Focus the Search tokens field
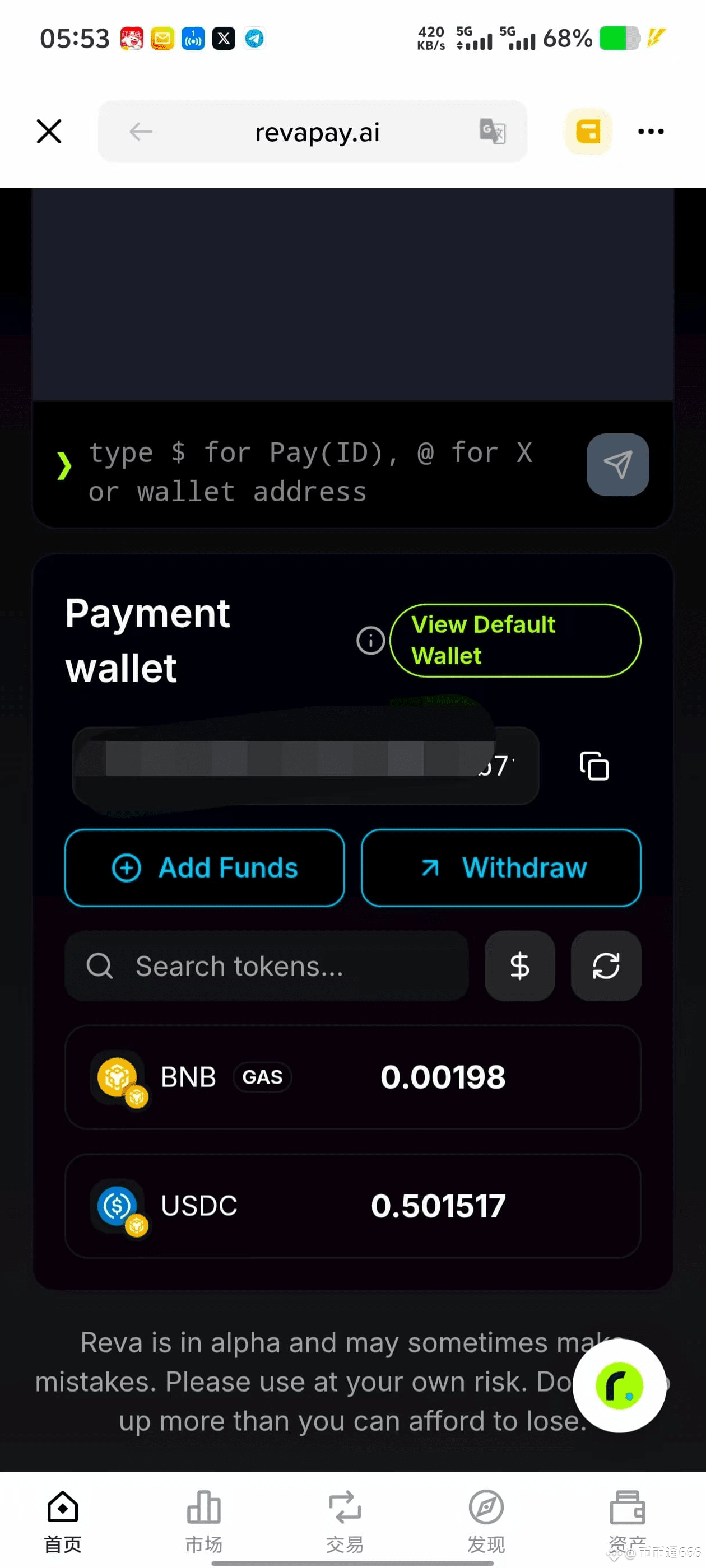The image size is (706, 1568). pyautogui.click(x=267, y=966)
